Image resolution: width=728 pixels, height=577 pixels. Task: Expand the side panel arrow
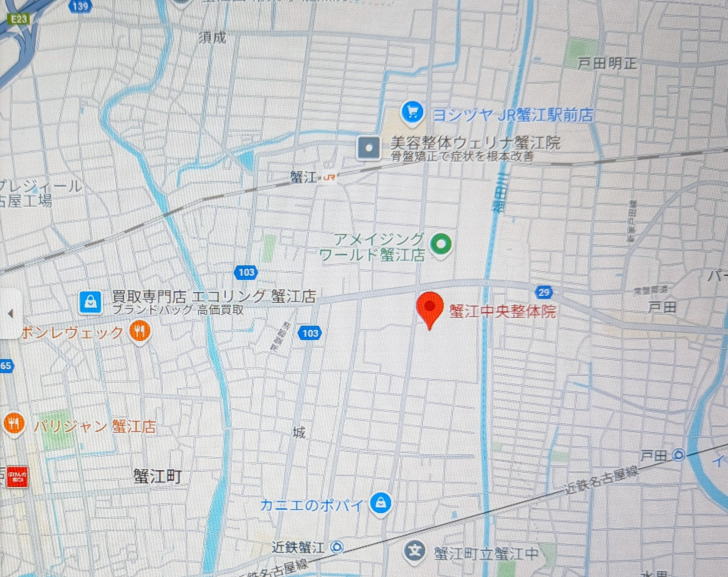[9, 313]
